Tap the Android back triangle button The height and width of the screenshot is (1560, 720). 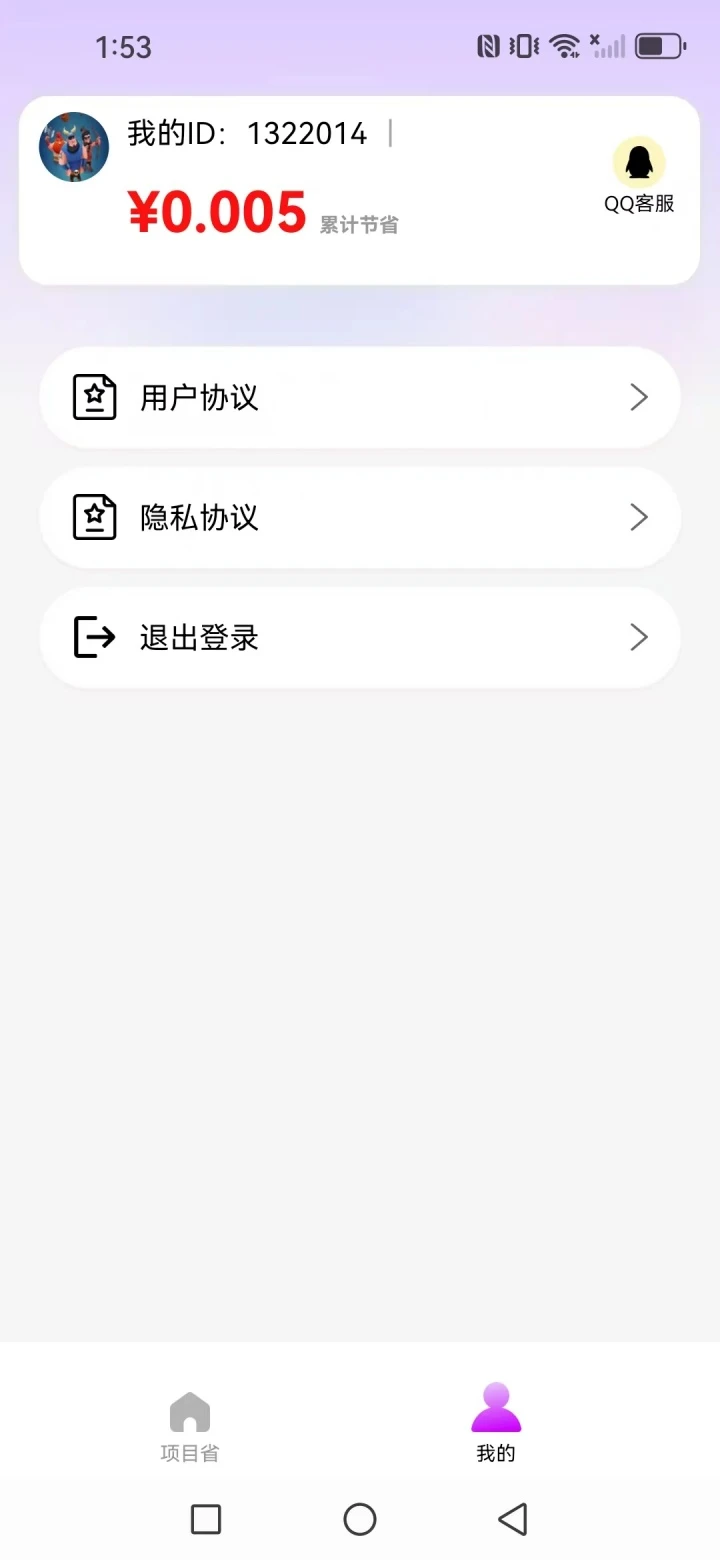point(512,1519)
